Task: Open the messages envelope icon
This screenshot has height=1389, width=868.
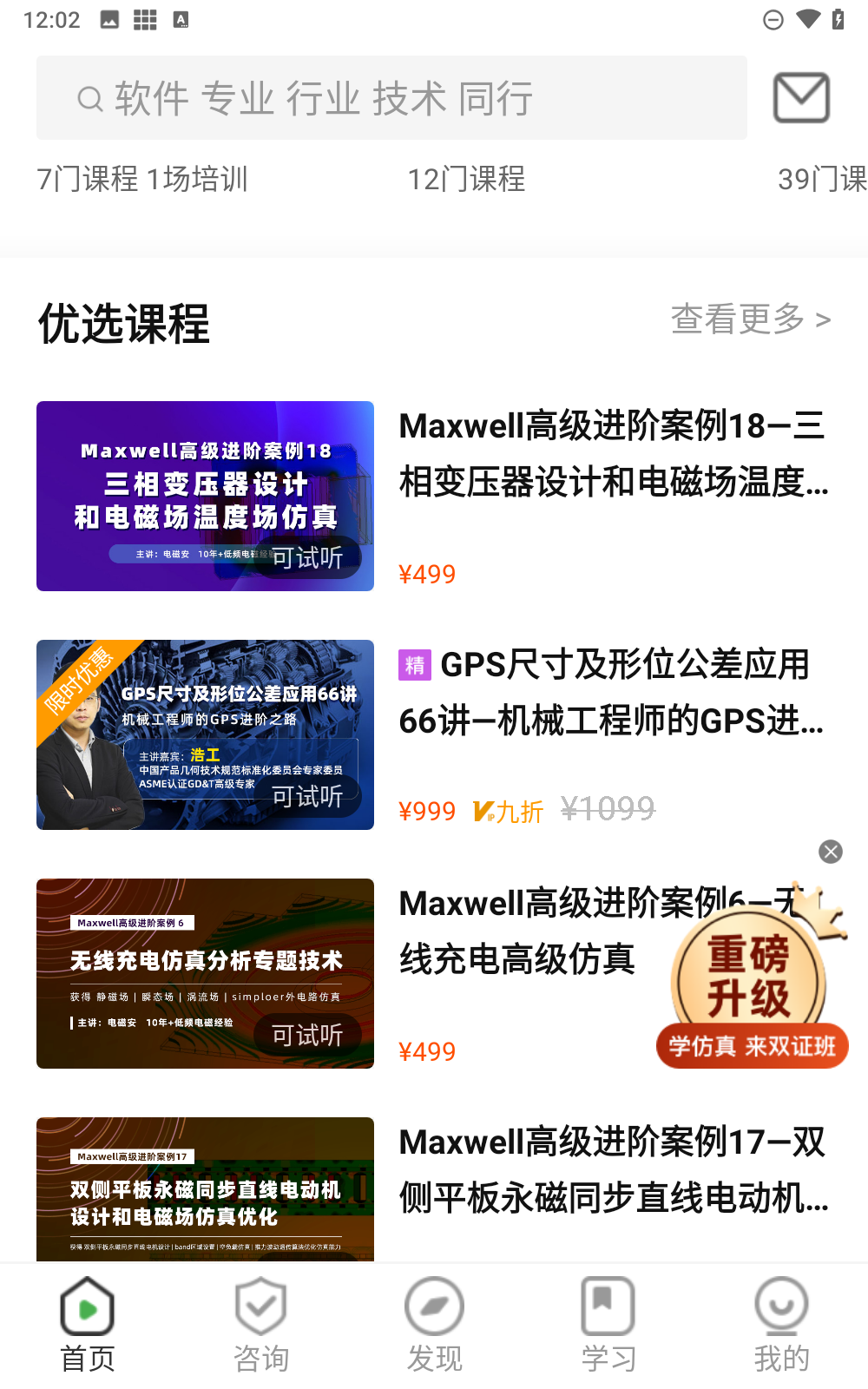Action: click(801, 98)
